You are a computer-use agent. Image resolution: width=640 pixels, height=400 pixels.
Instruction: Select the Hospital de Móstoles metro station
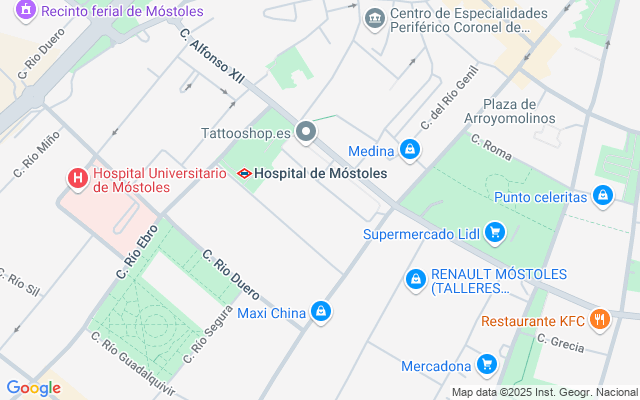[244, 173]
